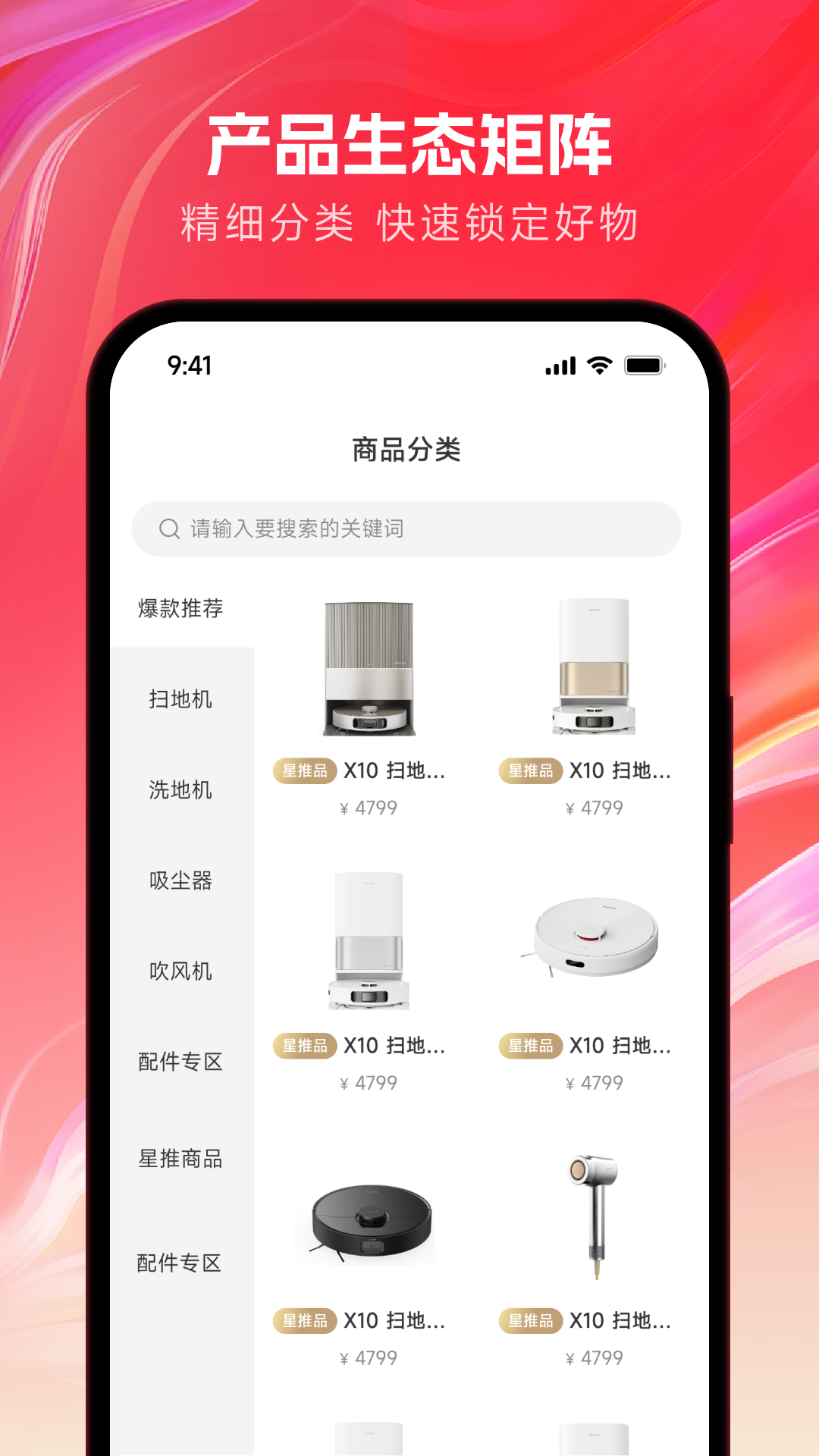Image resolution: width=819 pixels, height=1456 pixels.
Task: Click the Wi-Fi status icon
Action: (x=598, y=366)
